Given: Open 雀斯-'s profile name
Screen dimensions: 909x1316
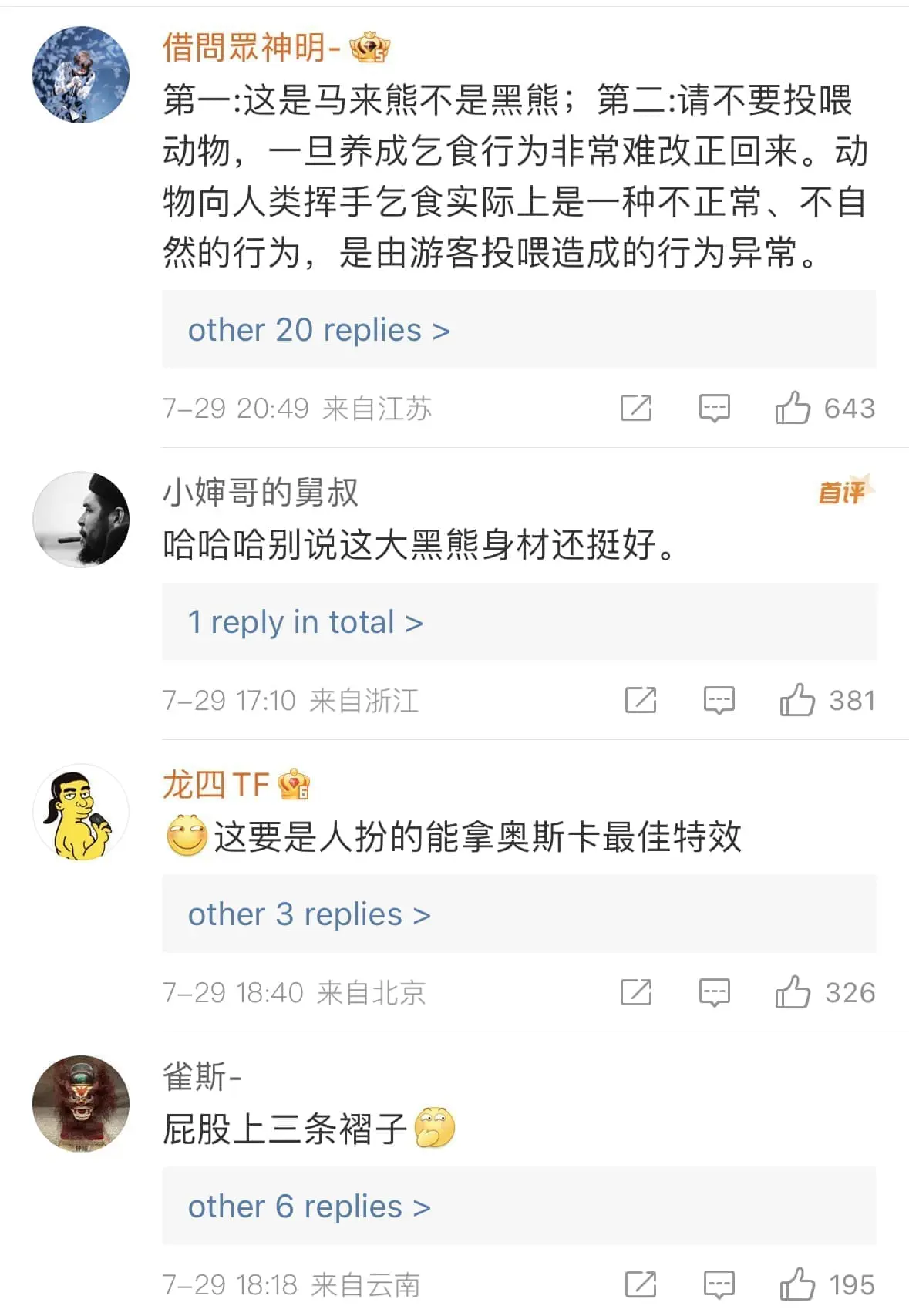Looking at the screenshot, I should 202,1076.
